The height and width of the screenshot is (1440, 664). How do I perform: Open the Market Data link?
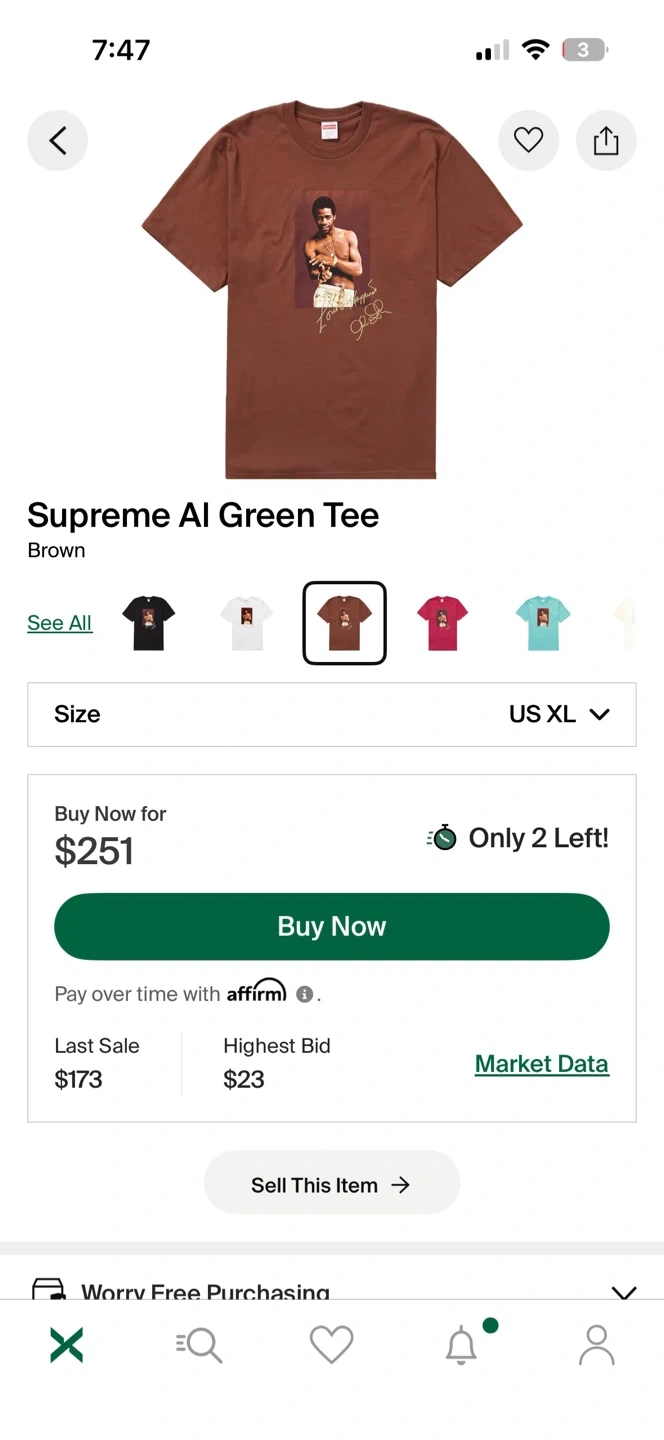pyautogui.click(x=541, y=1064)
